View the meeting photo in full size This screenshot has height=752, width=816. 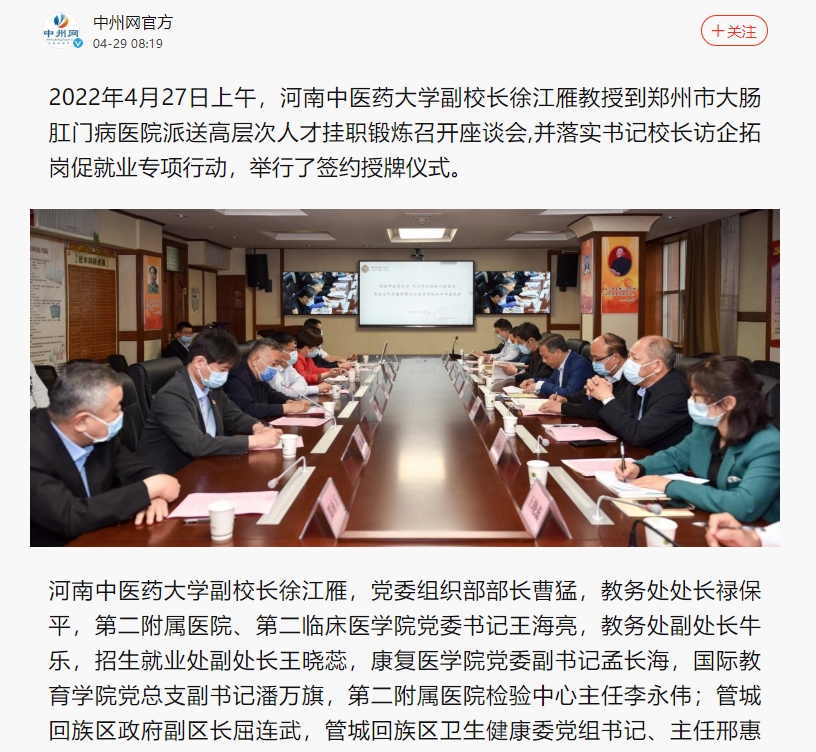coord(404,377)
